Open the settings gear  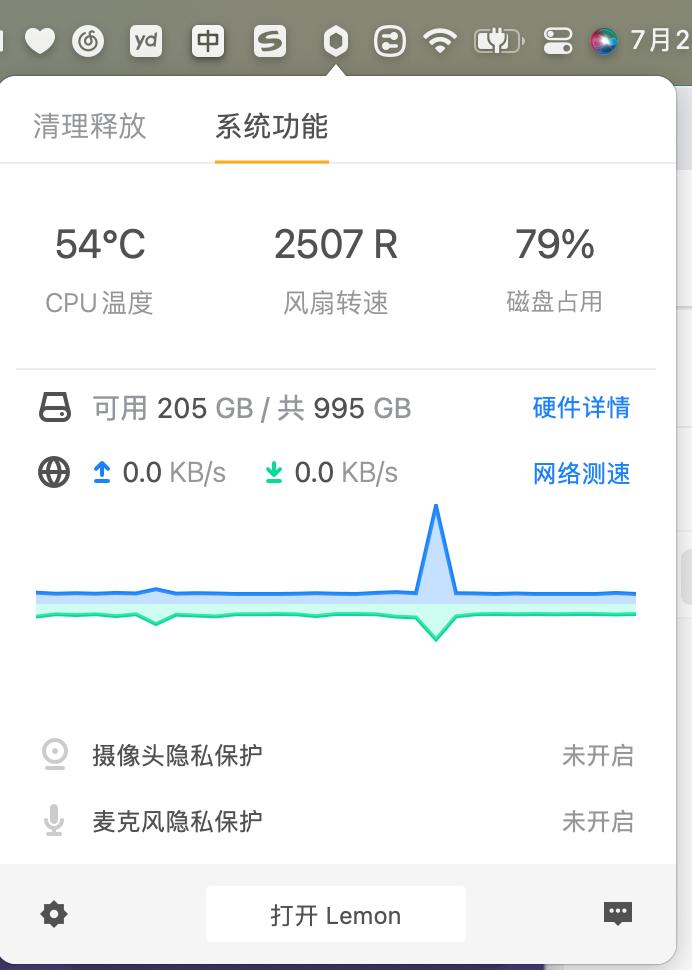(x=54, y=914)
